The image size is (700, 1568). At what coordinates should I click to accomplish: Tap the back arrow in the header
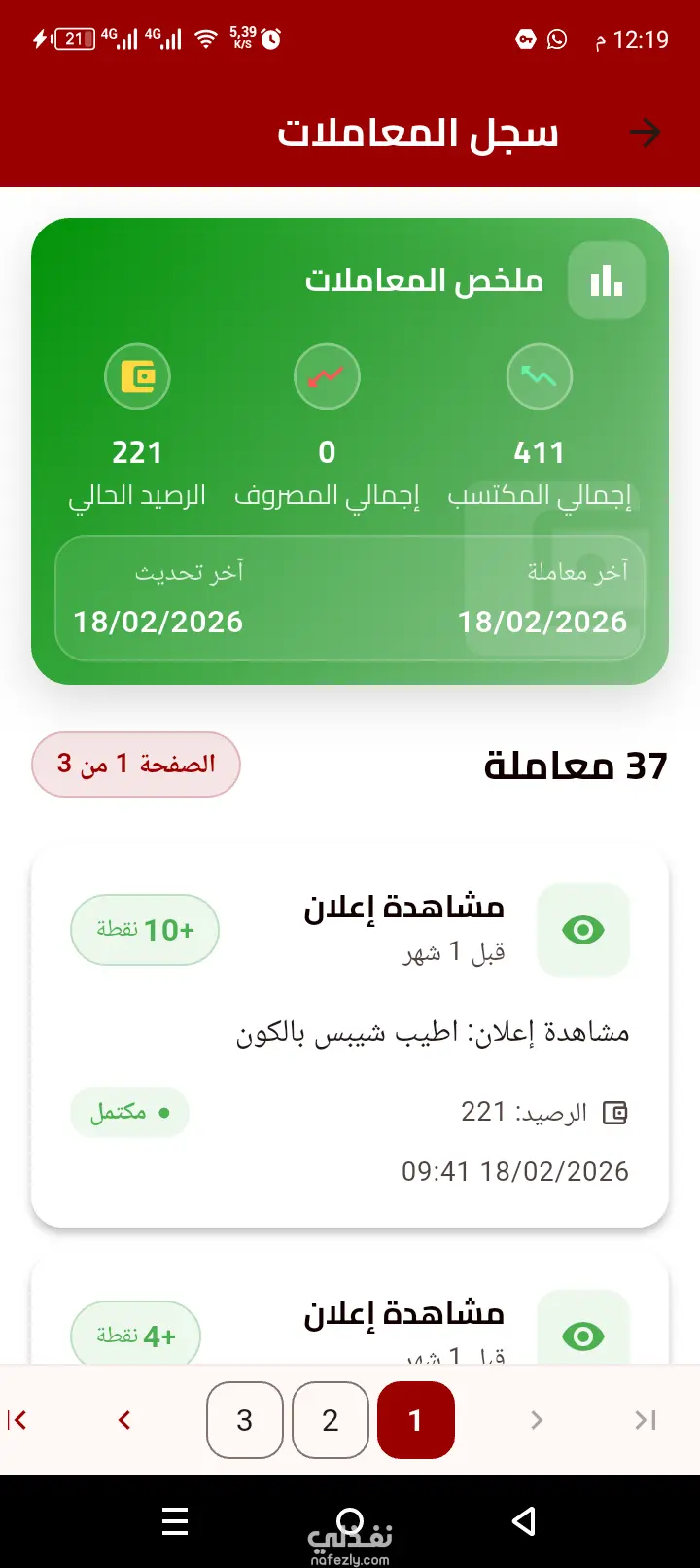645,133
